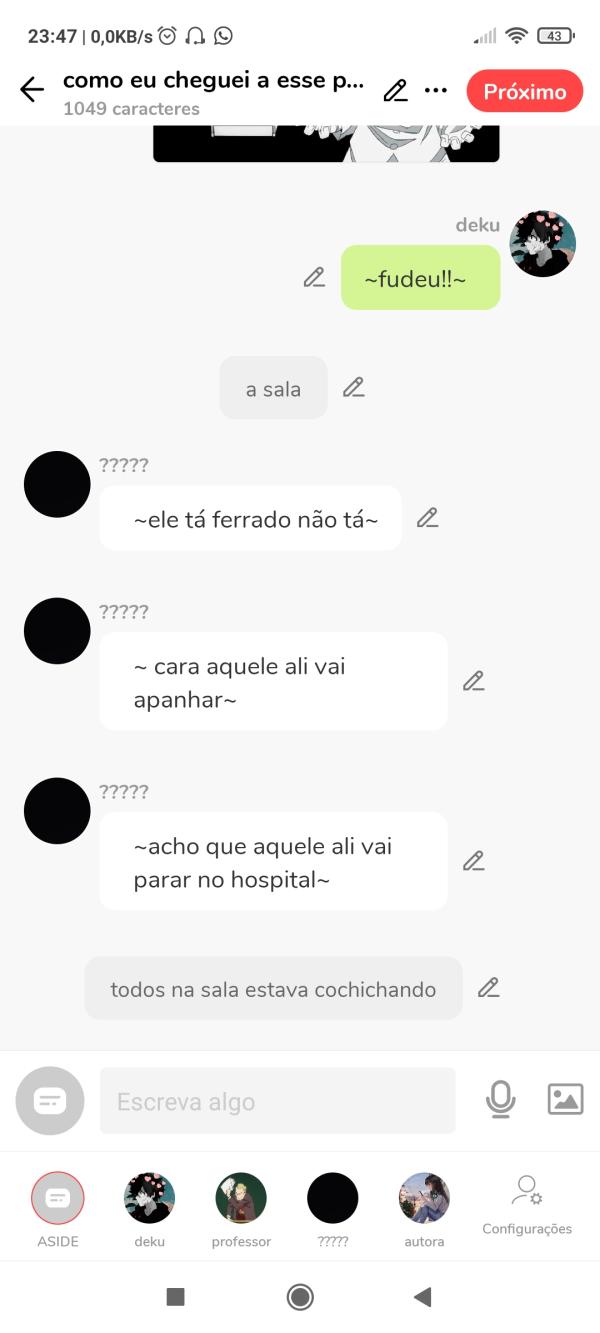Insert an image with the picture icon
This screenshot has height=1333, width=600.
[x=565, y=1100]
